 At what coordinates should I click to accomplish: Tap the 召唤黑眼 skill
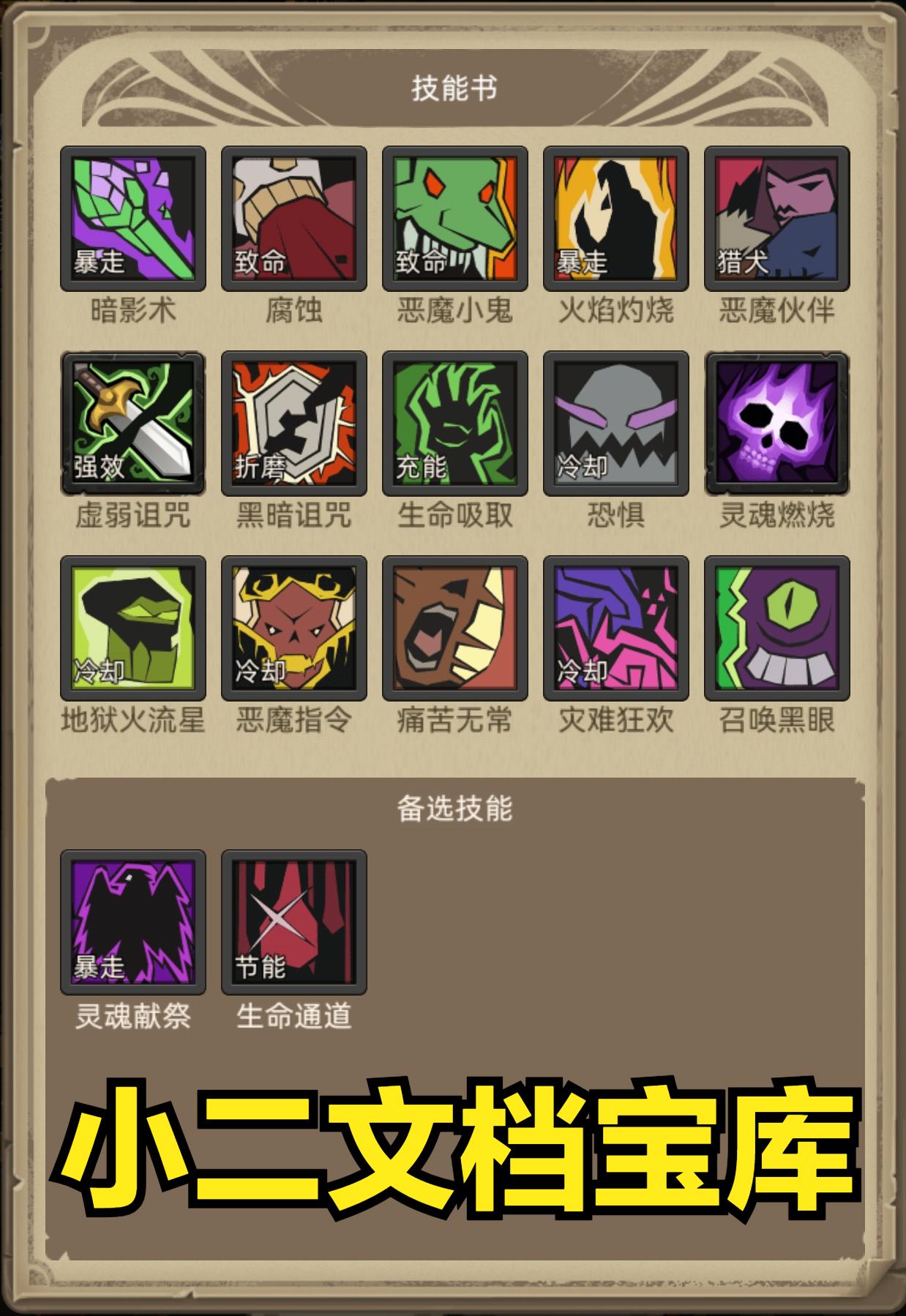coord(777,628)
